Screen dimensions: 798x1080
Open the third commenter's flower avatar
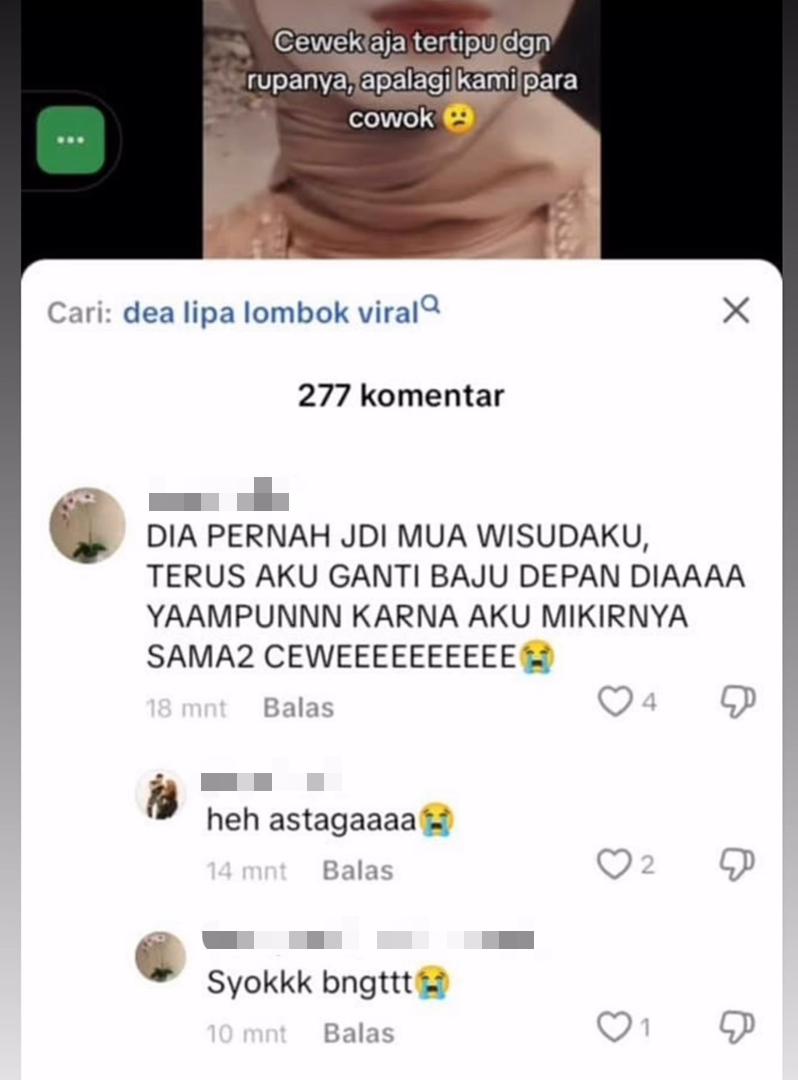[x=162, y=956]
